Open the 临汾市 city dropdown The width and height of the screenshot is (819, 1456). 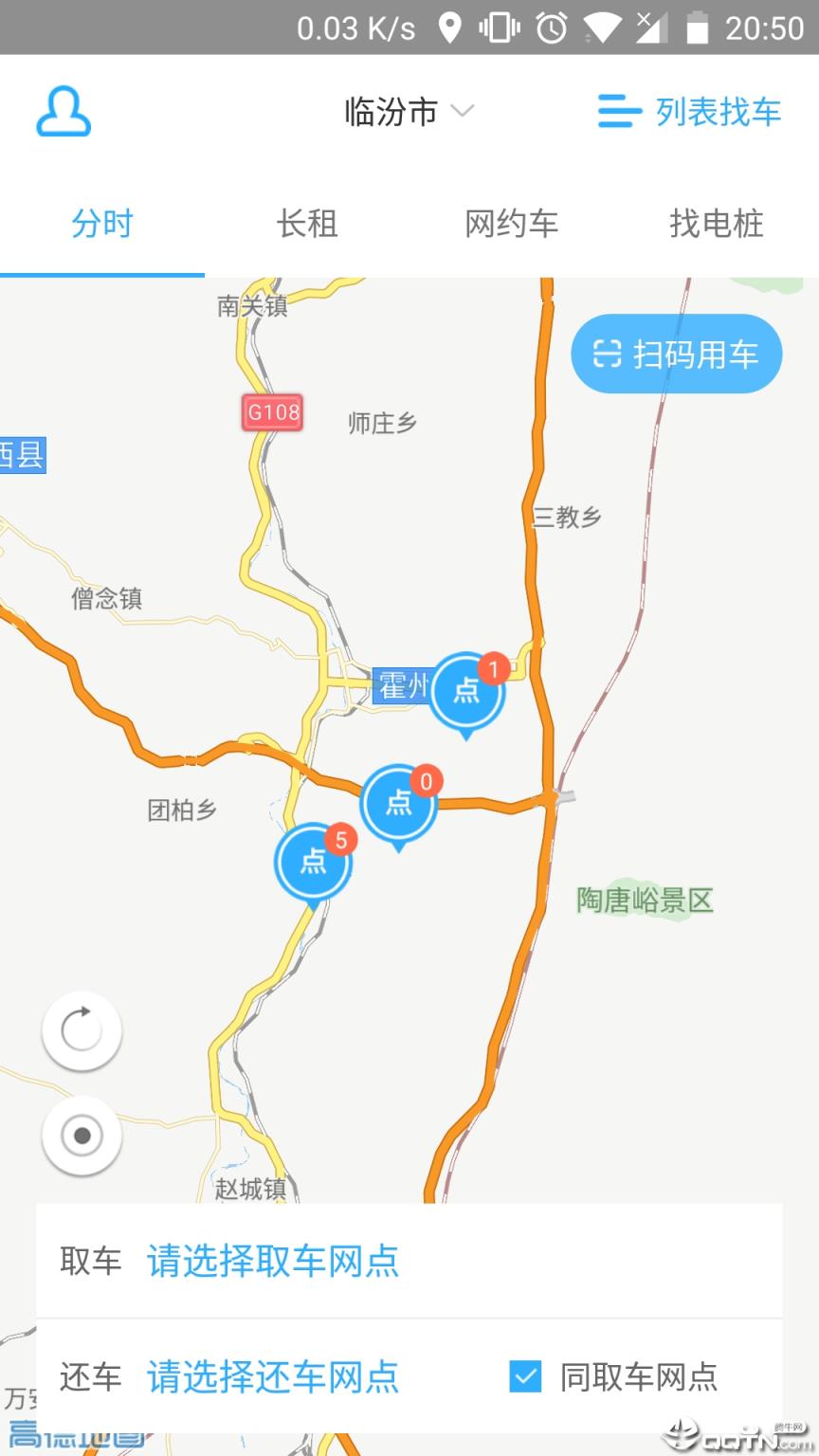(391, 111)
